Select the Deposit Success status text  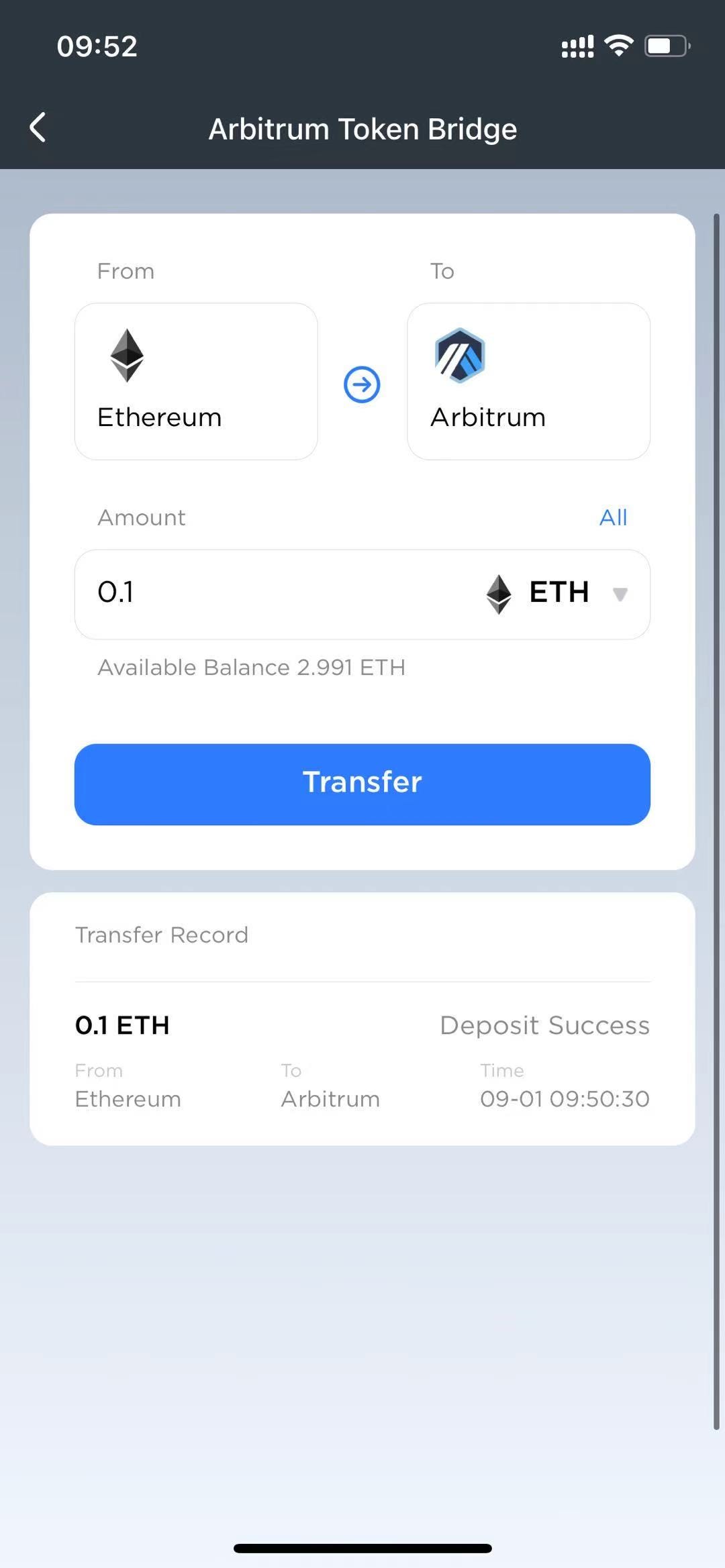pyautogui.click(x=544, y=1025)
